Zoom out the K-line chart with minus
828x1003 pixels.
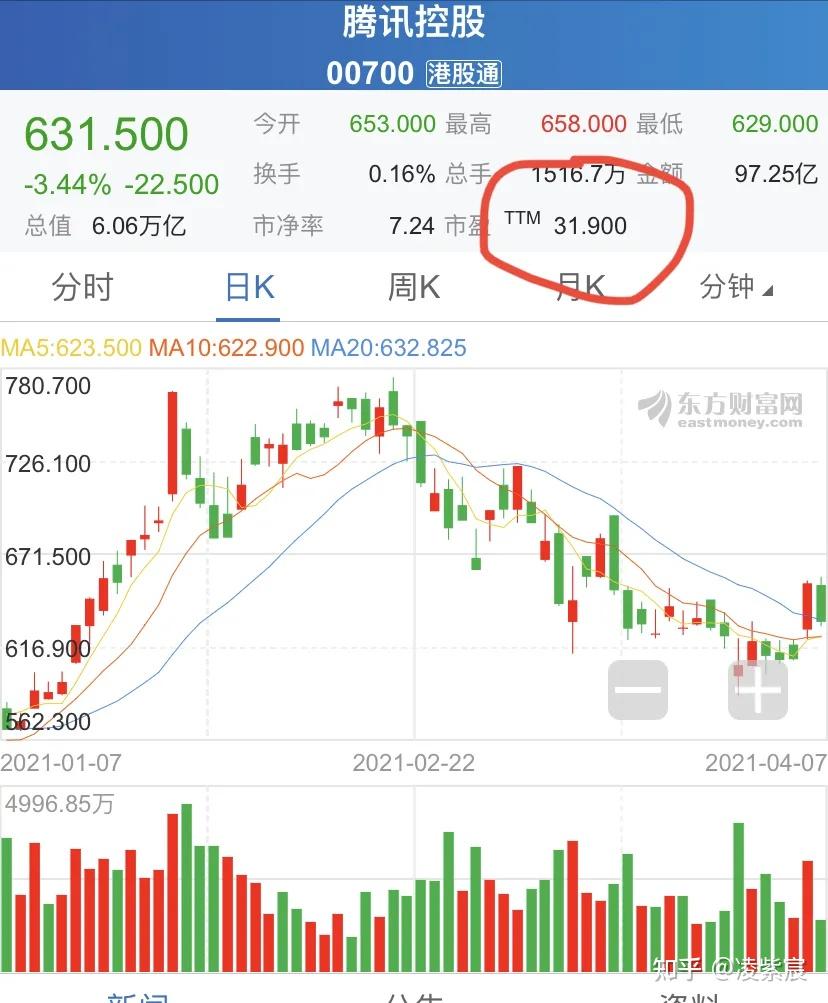638,690
